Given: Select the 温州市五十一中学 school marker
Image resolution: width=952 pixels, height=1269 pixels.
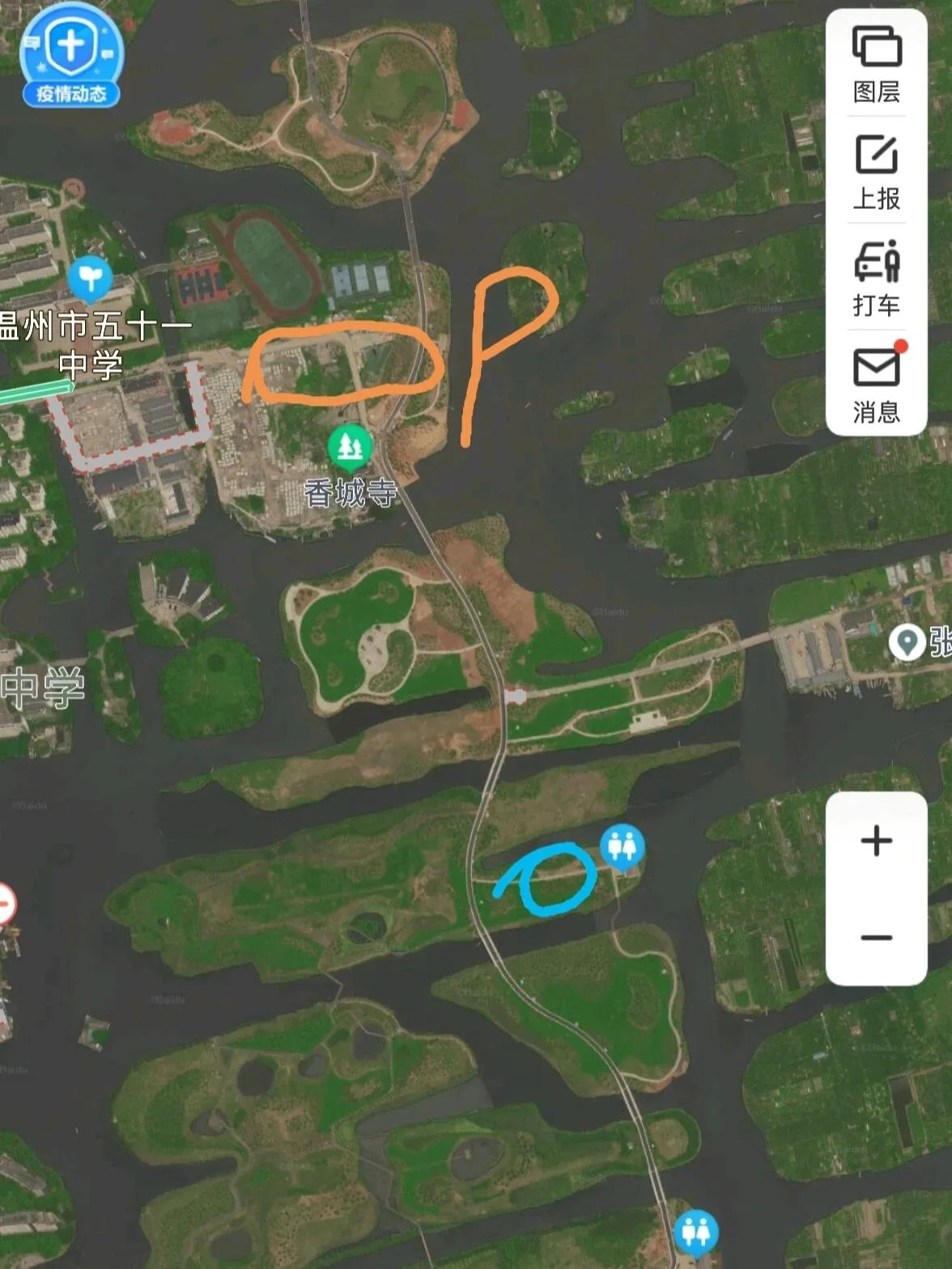Looking at the screenshot, I should click(x=91, y=278).
